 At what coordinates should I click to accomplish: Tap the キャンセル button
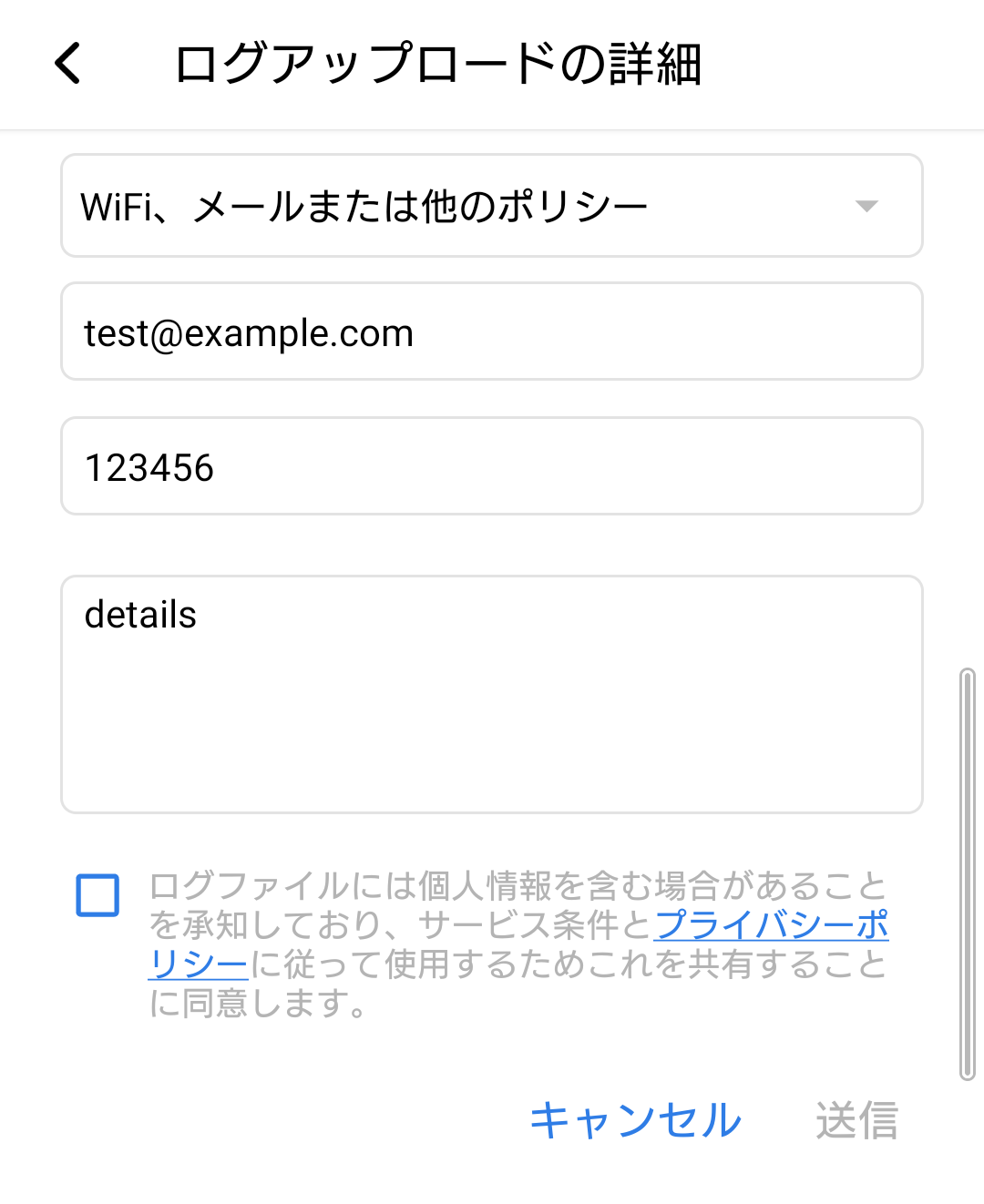coord(635,1119)
